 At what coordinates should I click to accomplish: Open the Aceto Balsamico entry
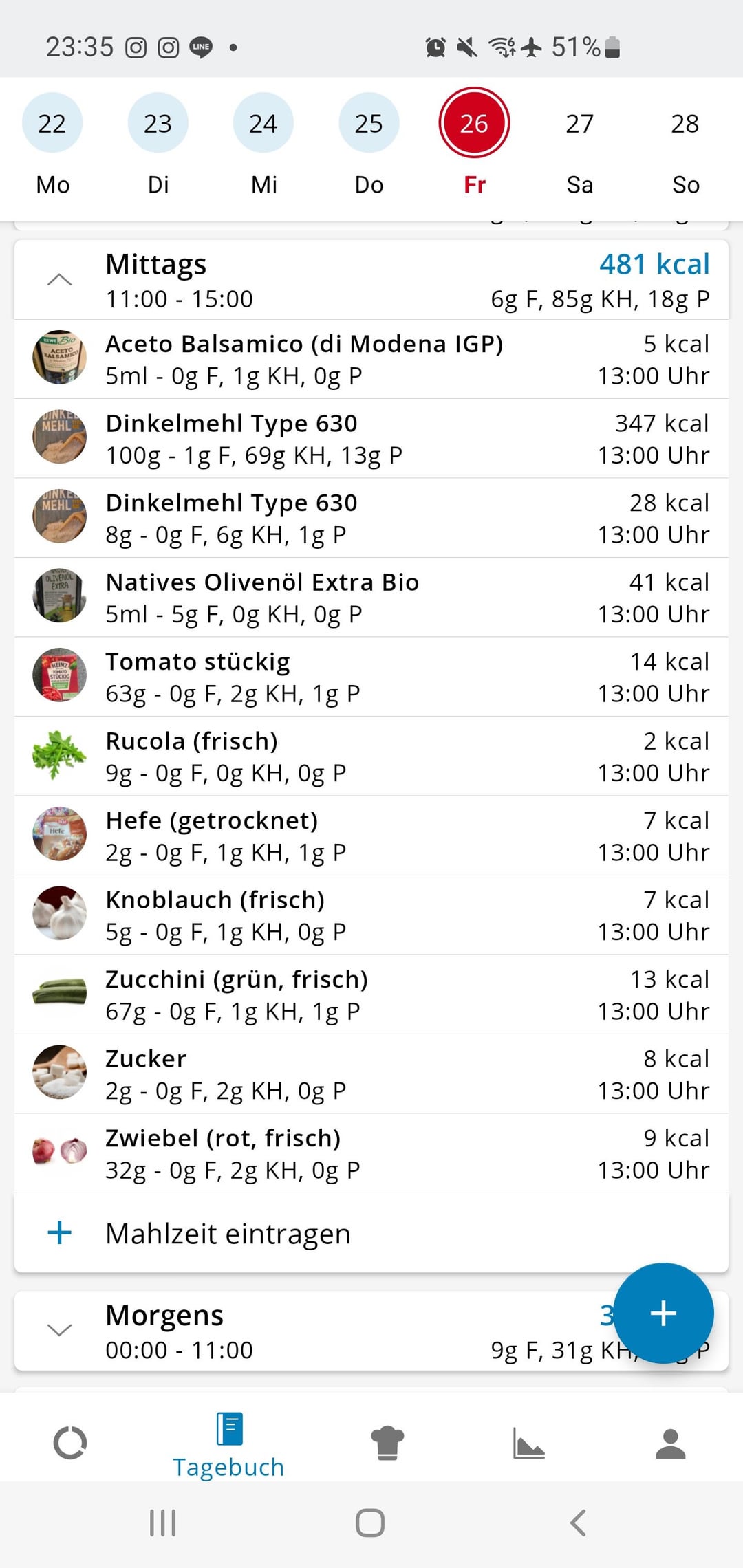371,359
